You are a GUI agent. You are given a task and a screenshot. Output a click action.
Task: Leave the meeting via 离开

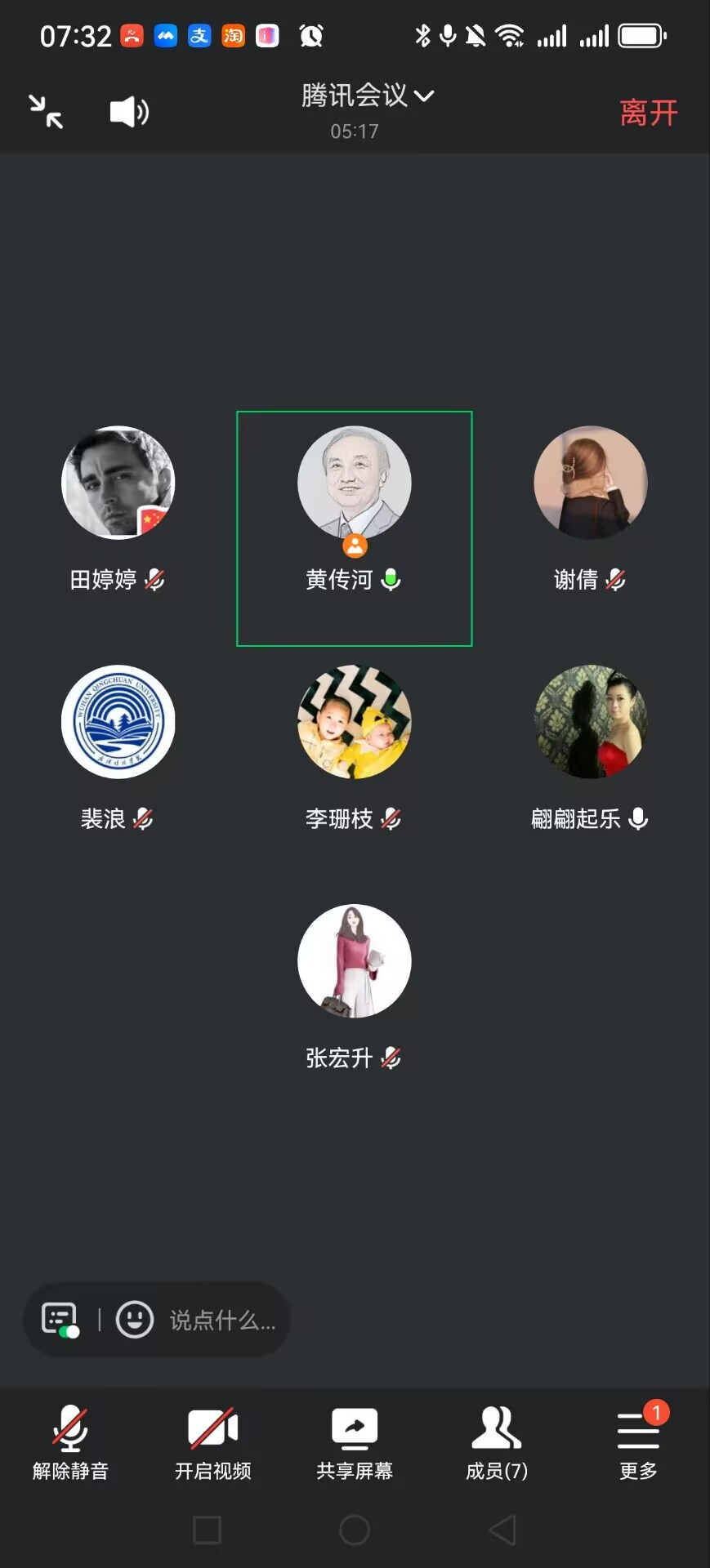point(648,113)
